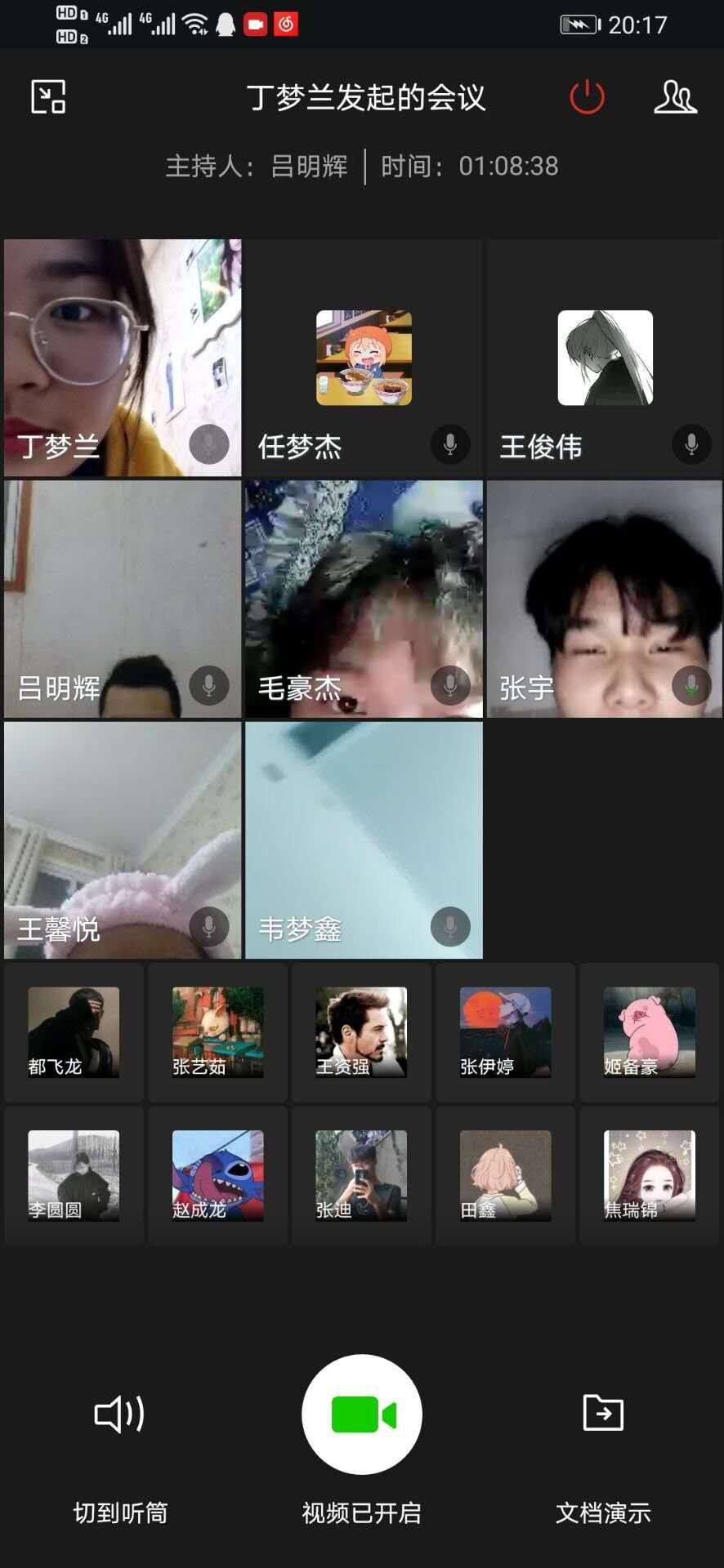
Task: Select 赵成龙's avatar
Action: (x=217, y=1175)
